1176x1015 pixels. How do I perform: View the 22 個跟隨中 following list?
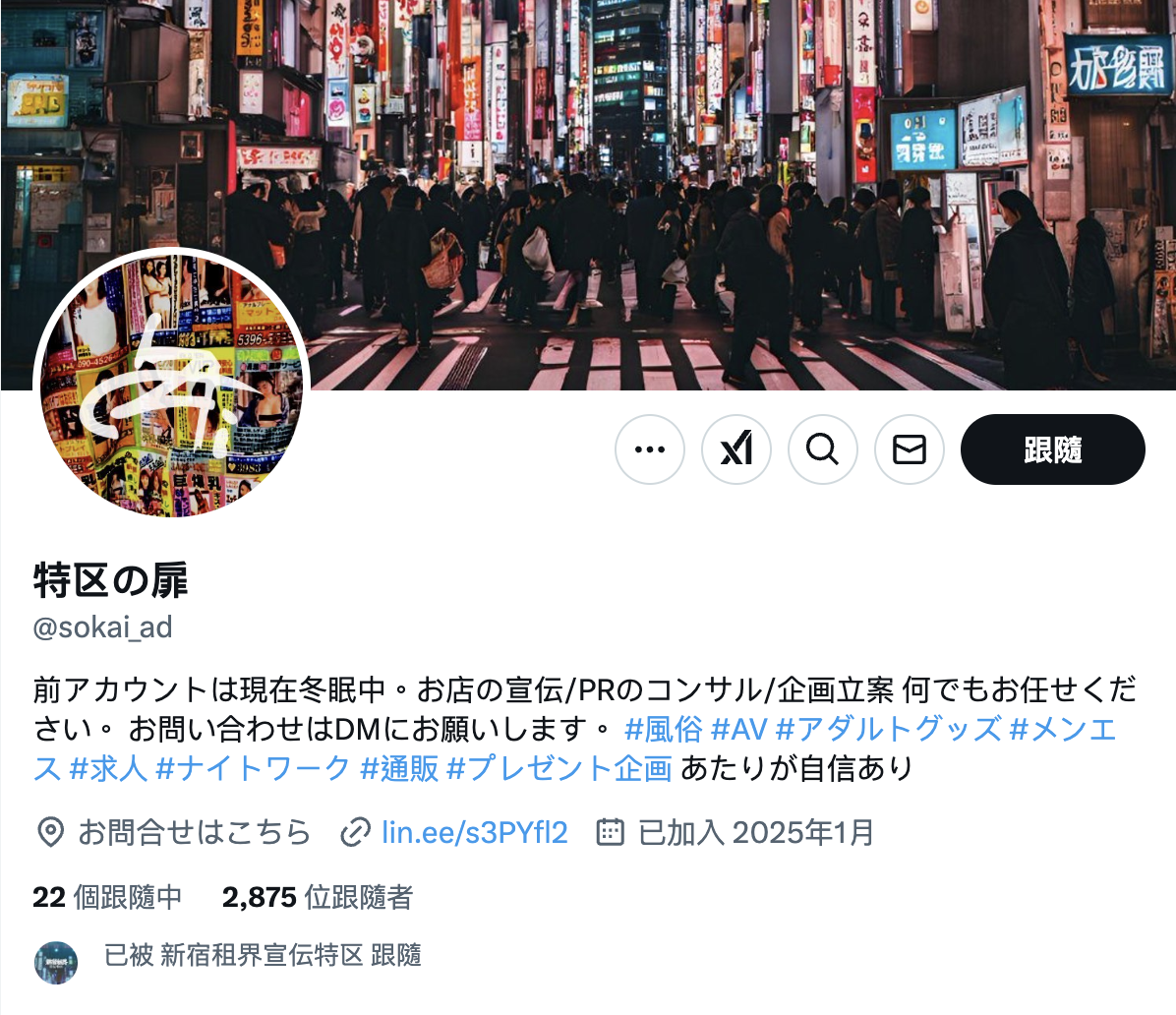pos(107,897)
